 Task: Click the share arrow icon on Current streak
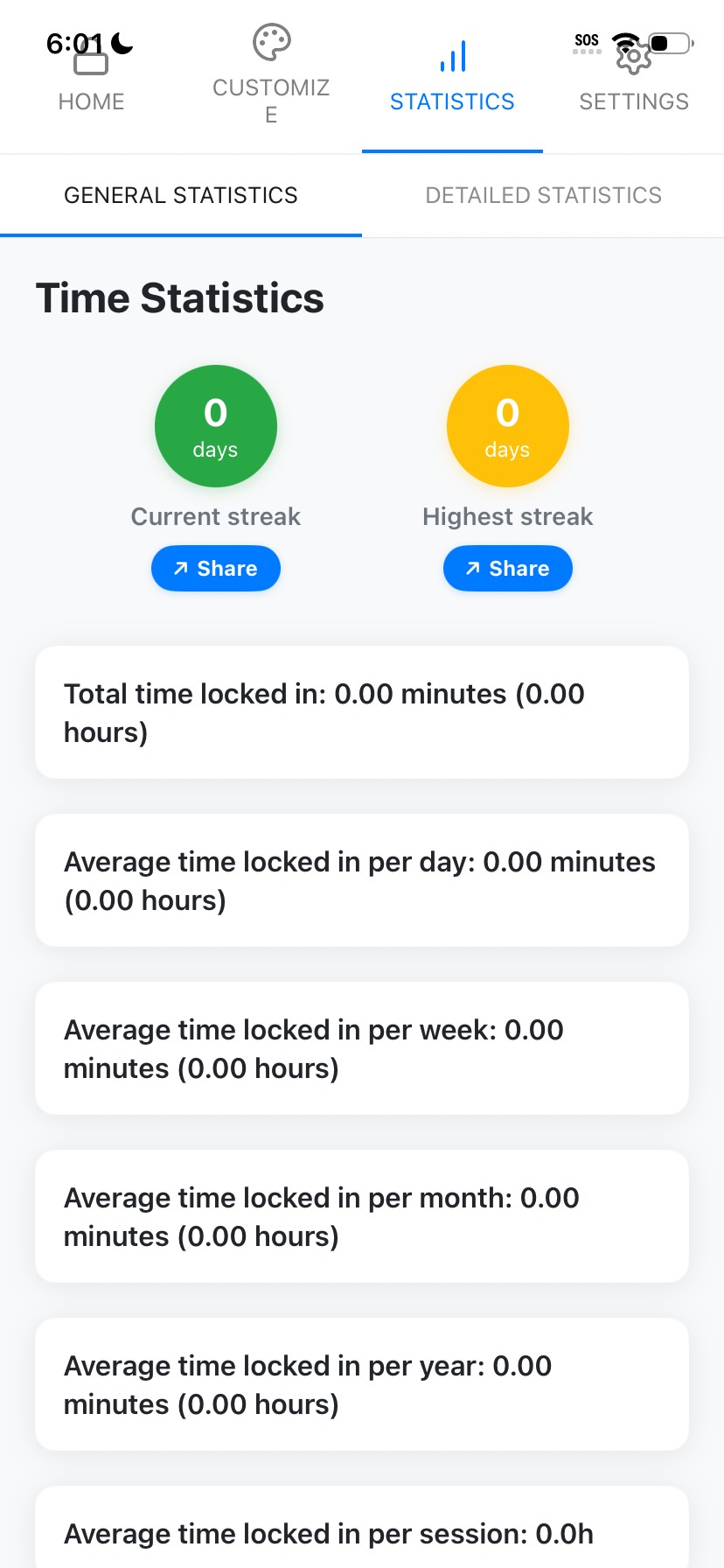tap(180, 568)
